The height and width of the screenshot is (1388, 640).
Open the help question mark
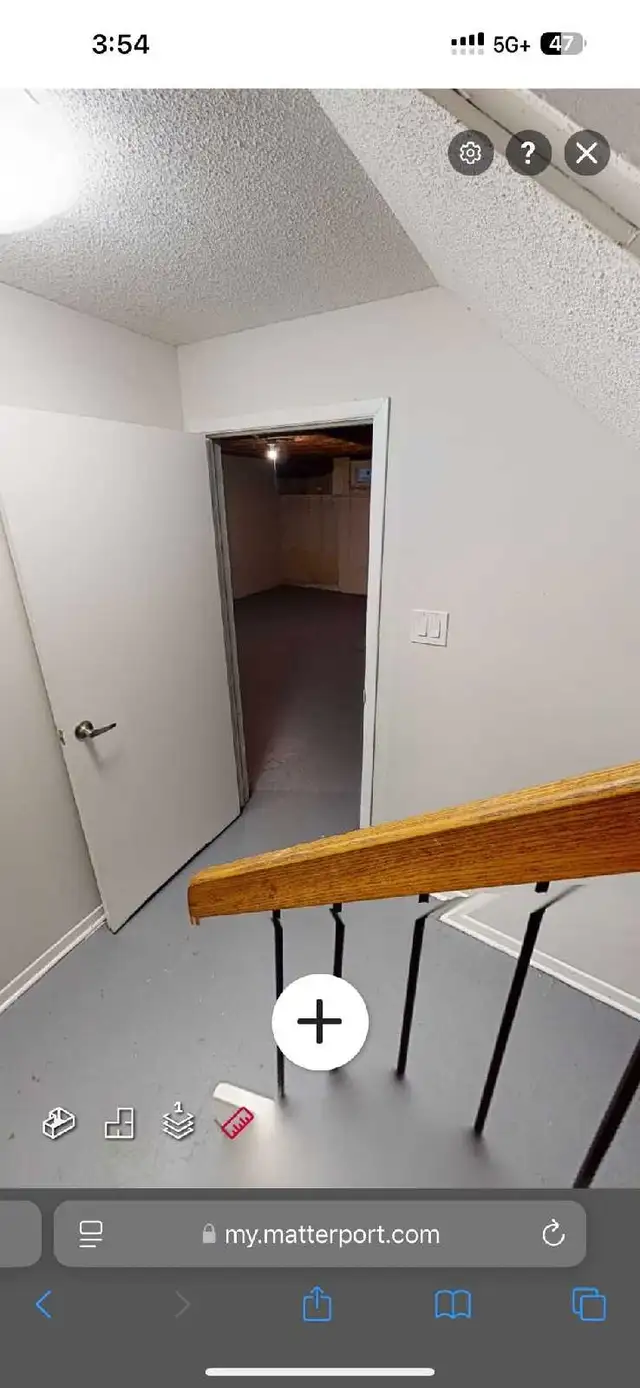point(528,153)
